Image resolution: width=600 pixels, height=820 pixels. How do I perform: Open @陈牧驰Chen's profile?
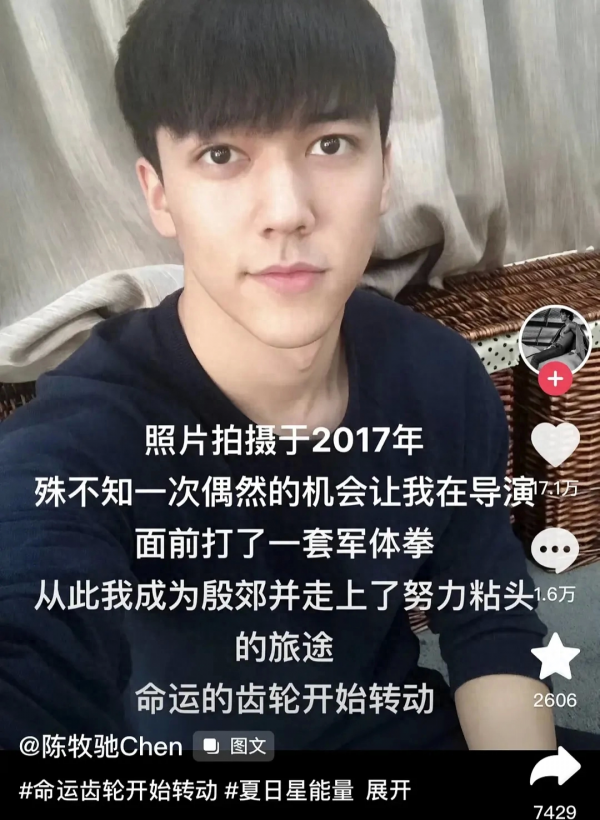(101, 746)
